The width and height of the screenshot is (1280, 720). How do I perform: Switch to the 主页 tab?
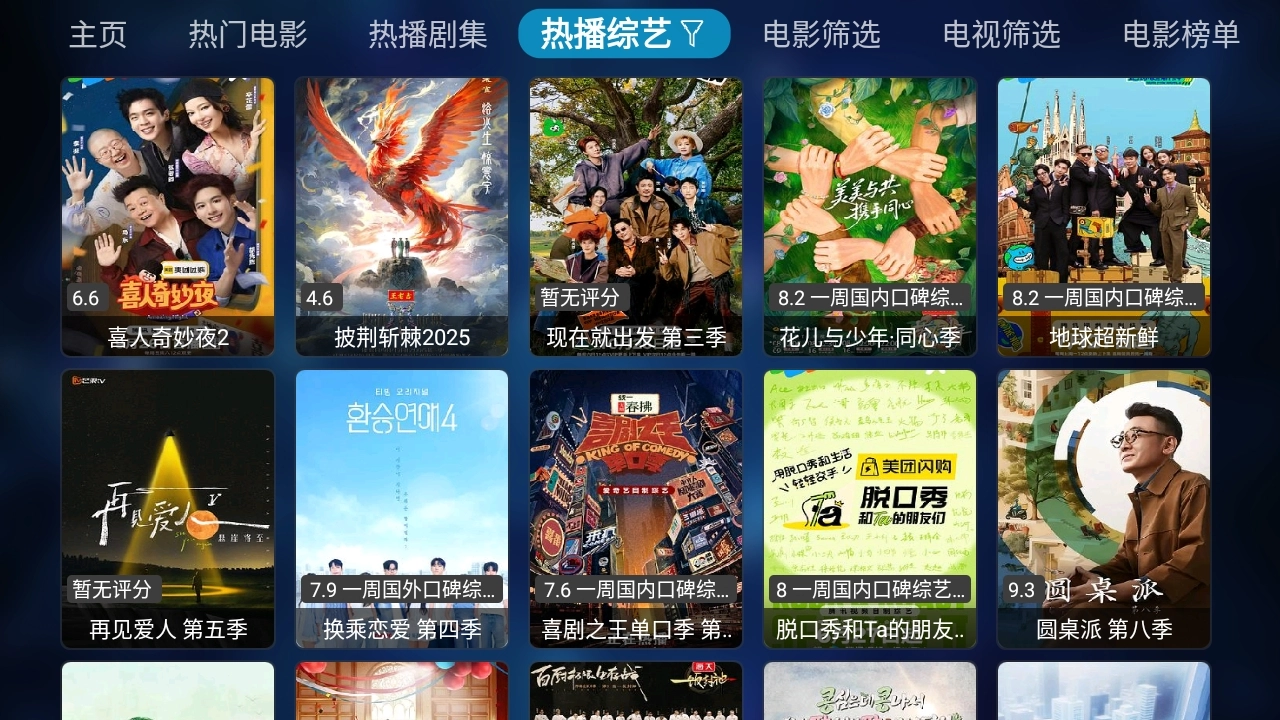click(x=98, y=34)
